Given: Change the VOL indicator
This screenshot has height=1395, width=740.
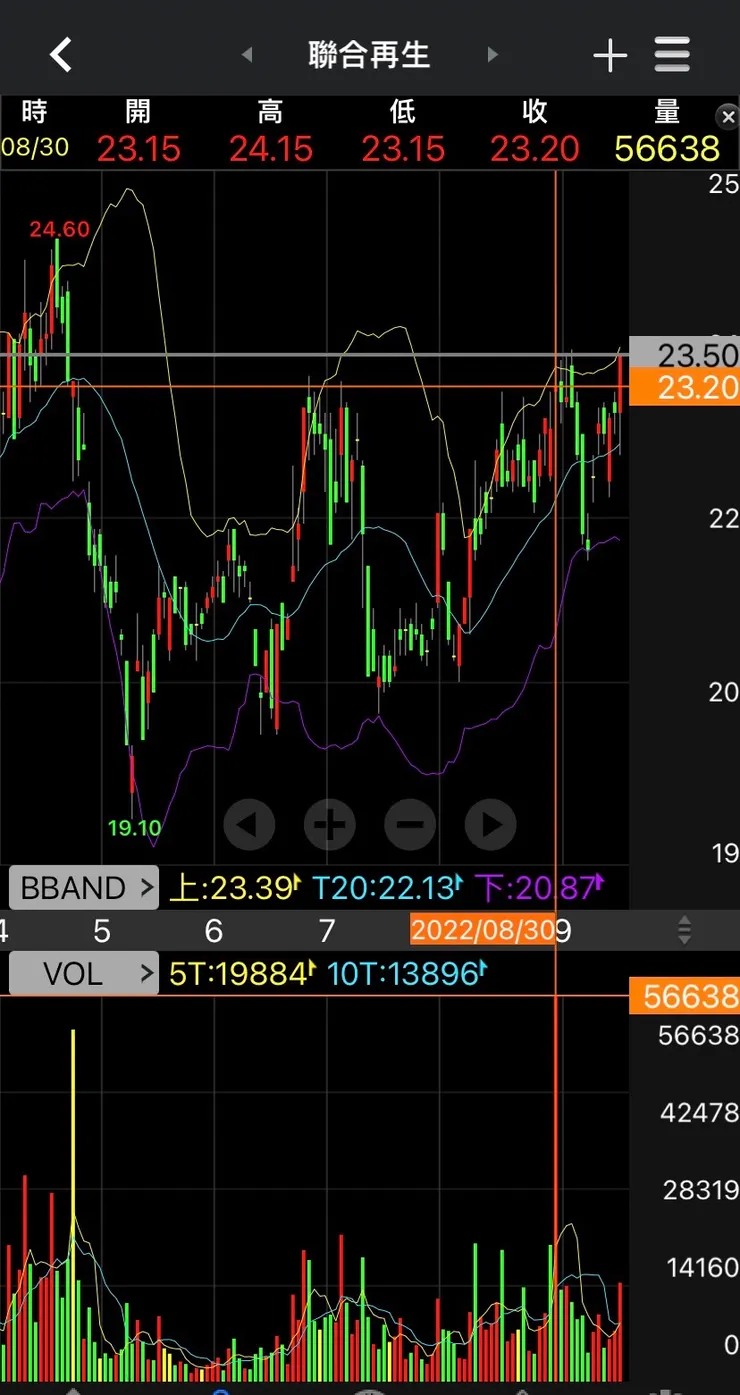Looking at the screenshot, I should [84, 973].
